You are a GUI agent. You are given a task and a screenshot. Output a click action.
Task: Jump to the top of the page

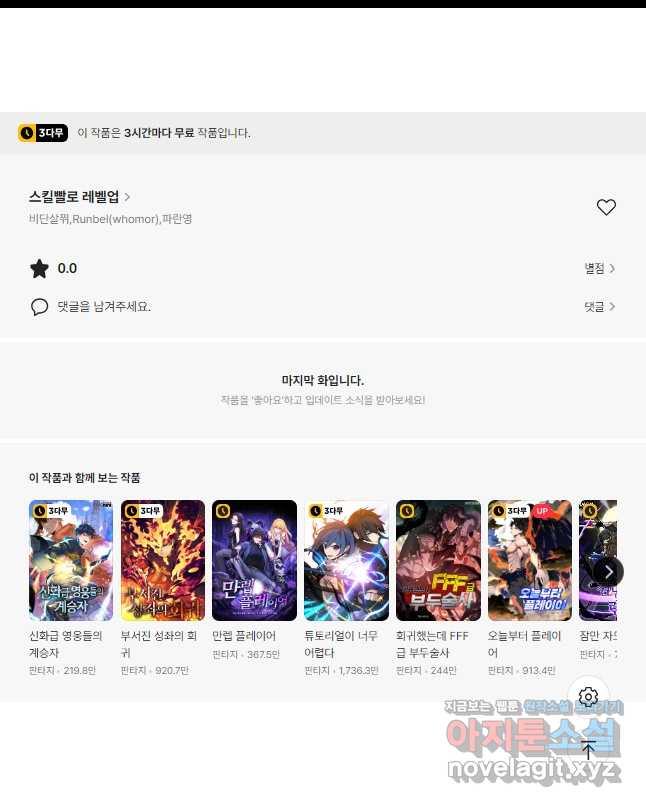(x=589, y=750)
